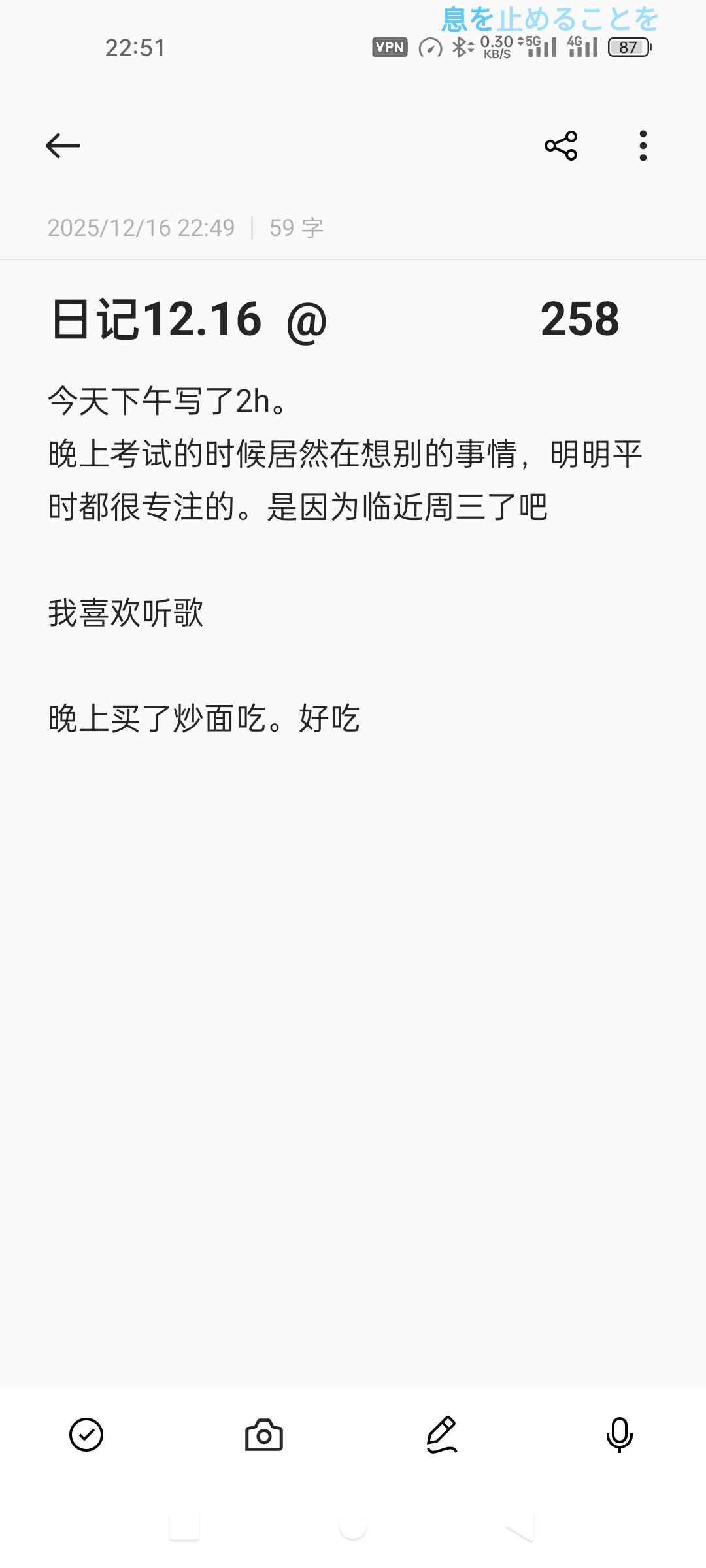
Task: Share this note via the share icon
Action: coord(561,145)
